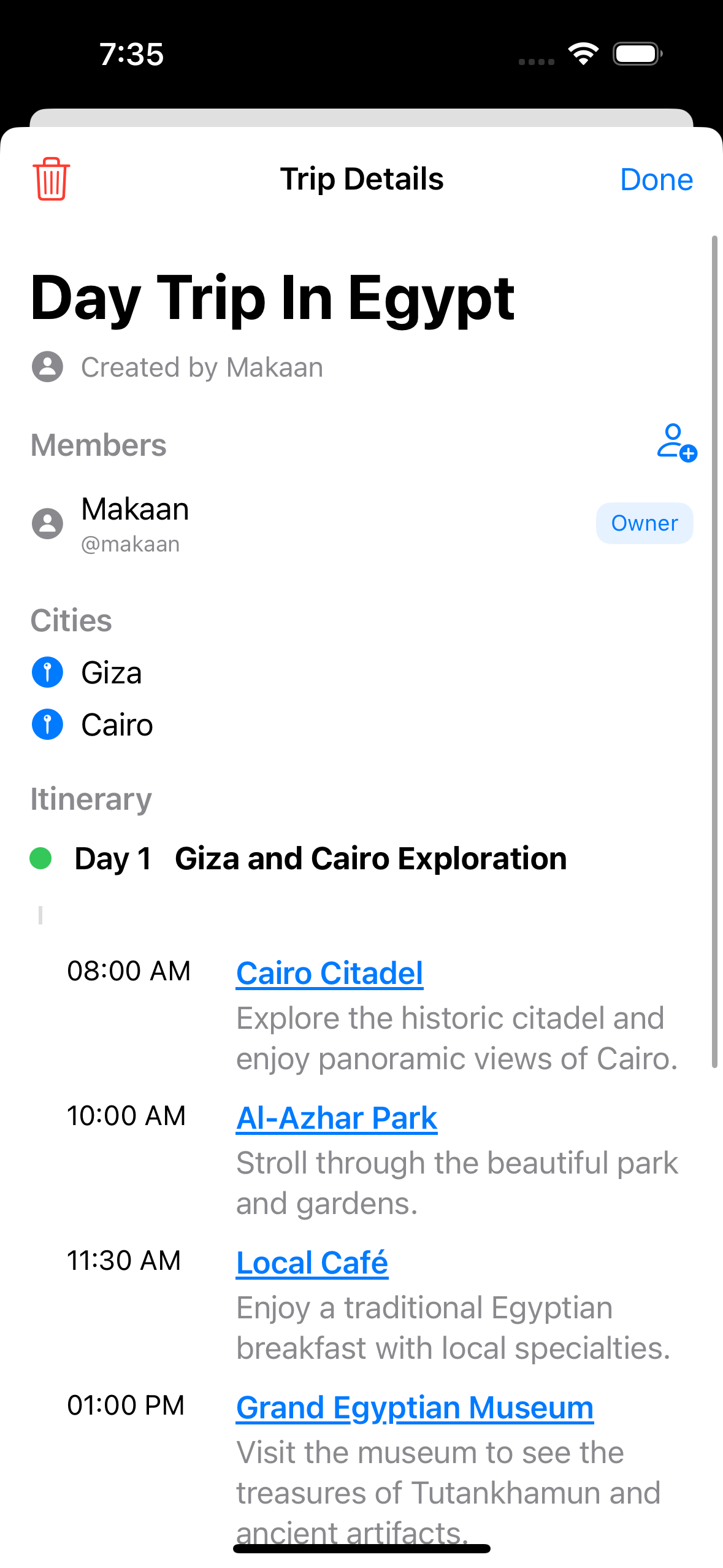This screenshot has height=1568, width=723.
Task: Open member Makaan's profile row
Action: coord(135,523)
